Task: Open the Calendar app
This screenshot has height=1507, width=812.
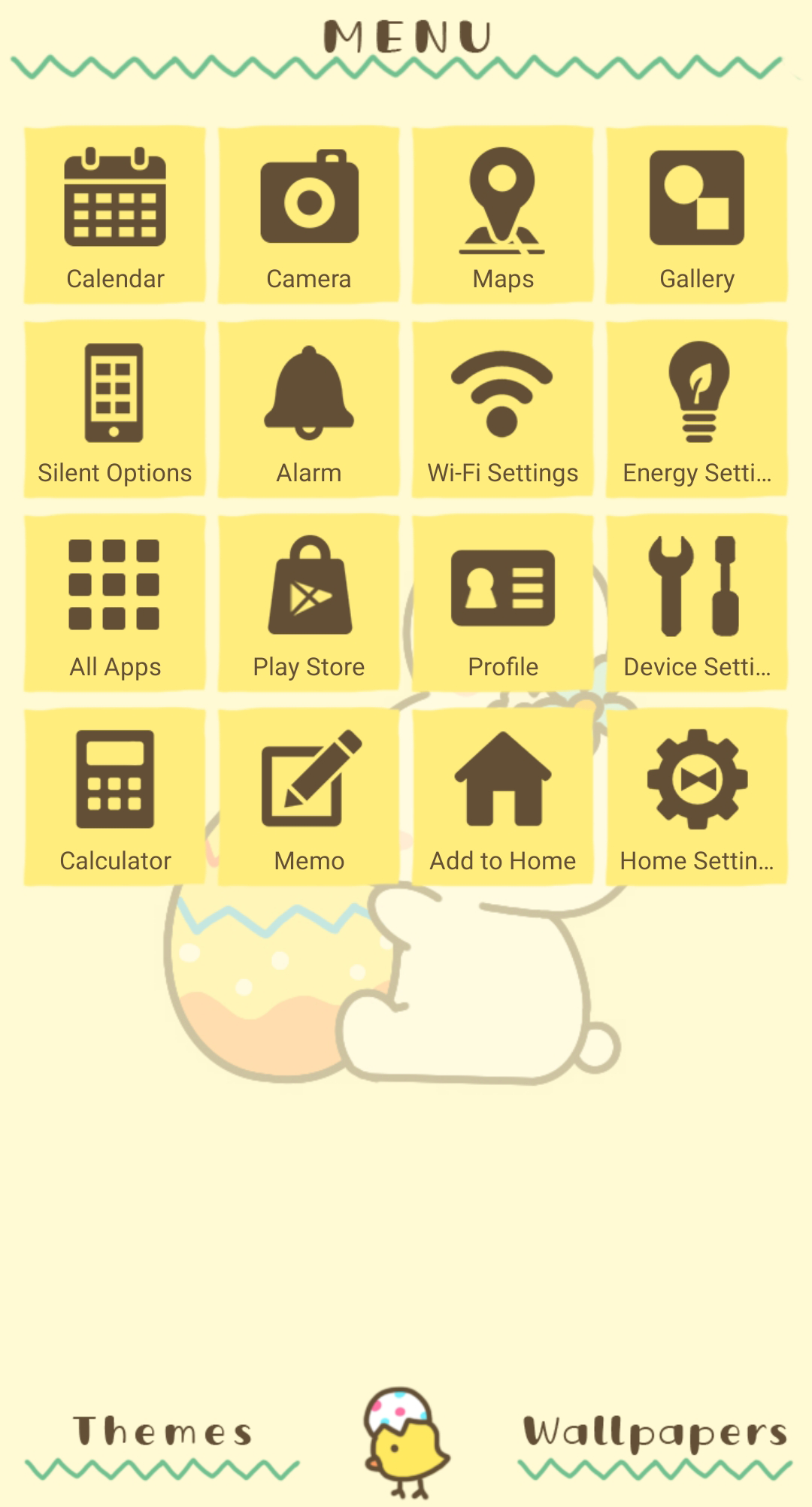Action: coord(115,215)
